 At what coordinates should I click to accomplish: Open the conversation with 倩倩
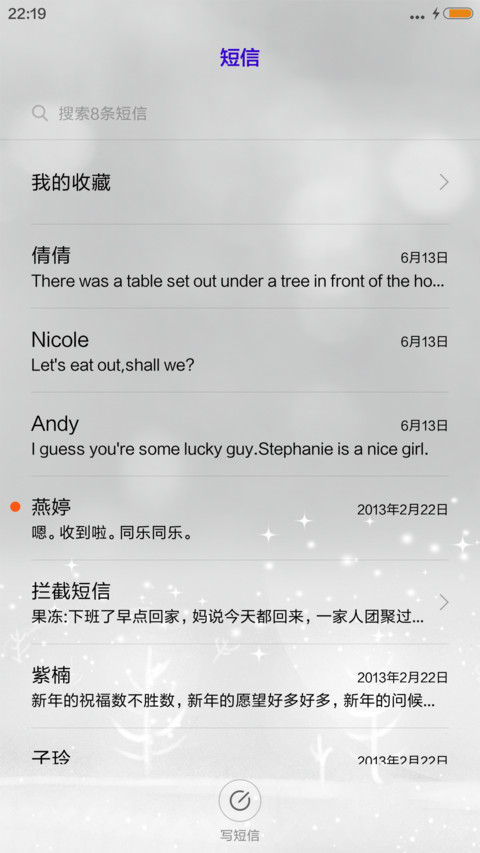[x=240, y=266]
